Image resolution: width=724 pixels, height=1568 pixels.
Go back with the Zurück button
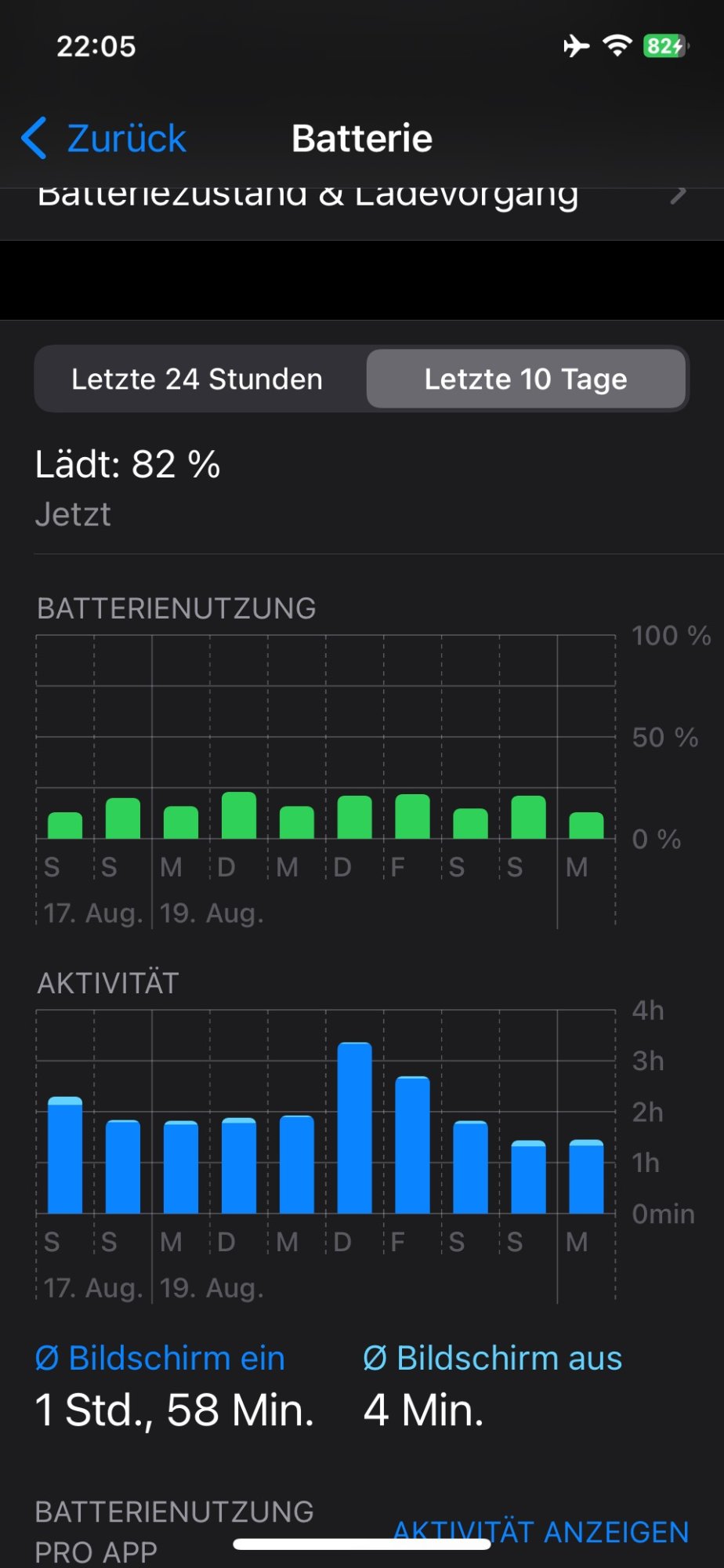tap(105, 139)
